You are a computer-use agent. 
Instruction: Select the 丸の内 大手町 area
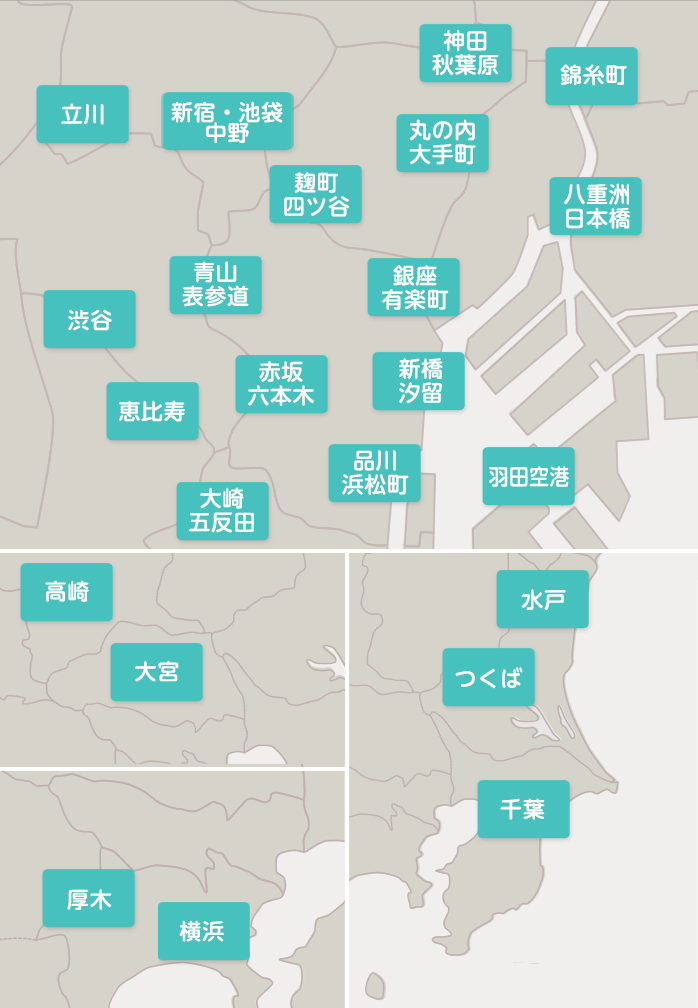coord(442,143)
